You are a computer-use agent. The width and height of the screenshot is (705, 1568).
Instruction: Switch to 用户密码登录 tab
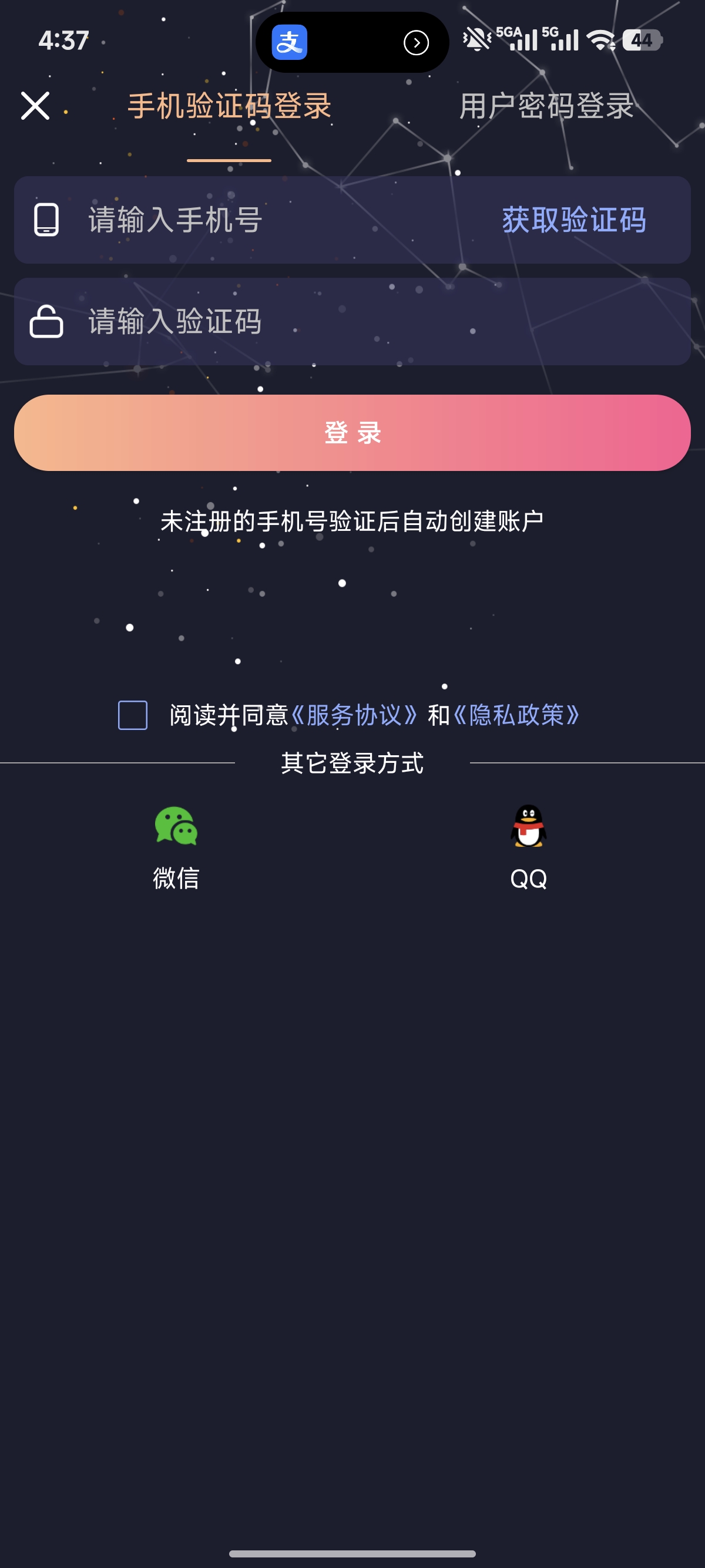pyautogui.click(x=546, y=106)
